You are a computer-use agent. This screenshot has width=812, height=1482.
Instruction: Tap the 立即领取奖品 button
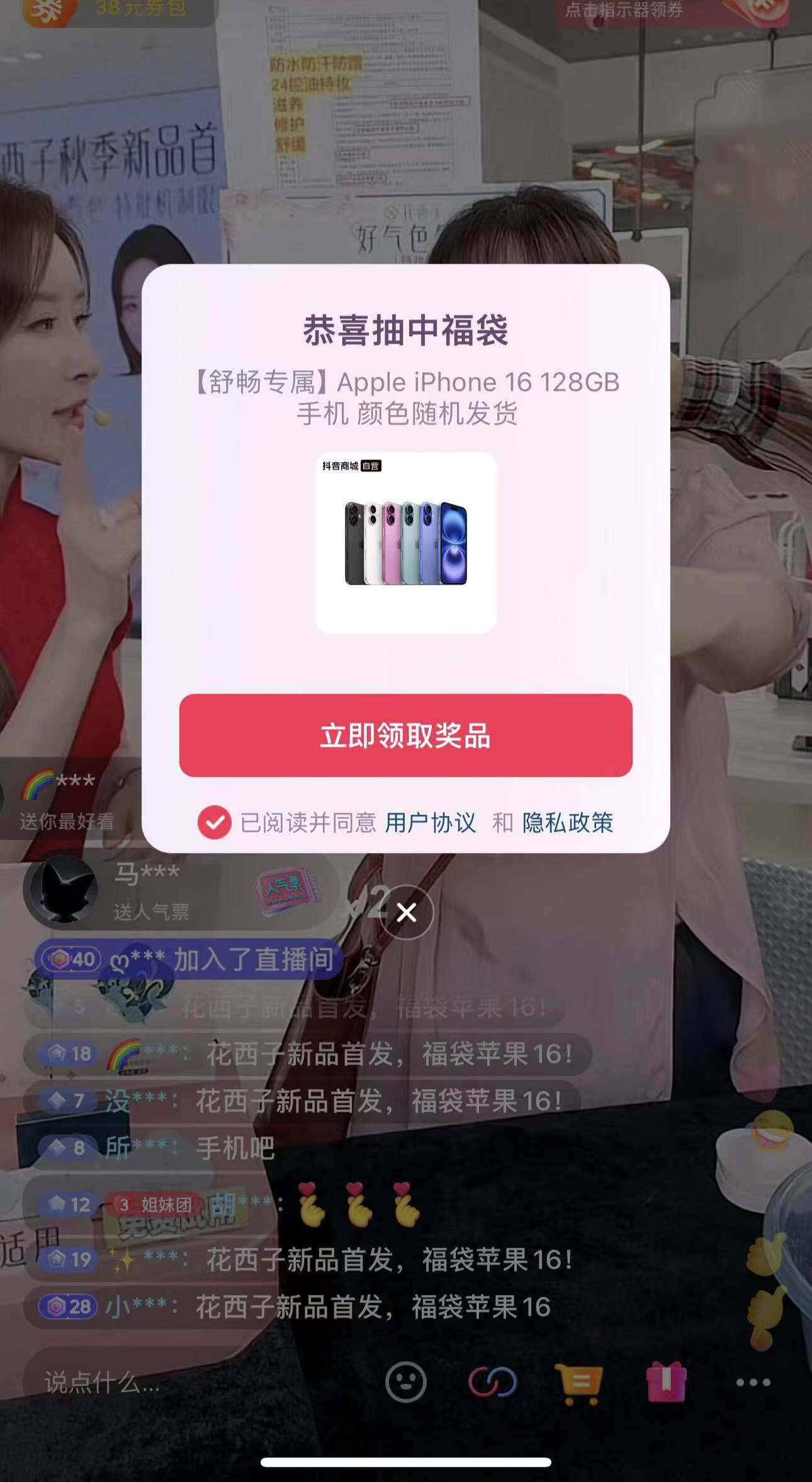tap(405, 735)
